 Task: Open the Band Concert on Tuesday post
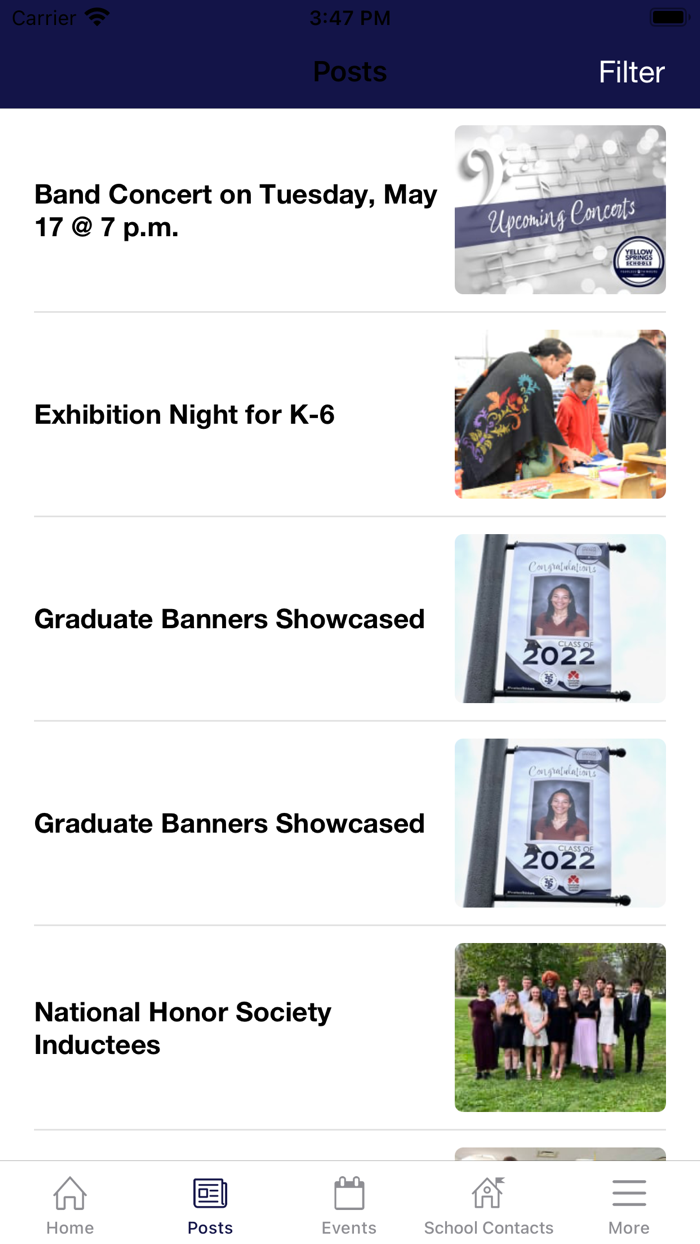pyautogui.click(x=236, y=211)
